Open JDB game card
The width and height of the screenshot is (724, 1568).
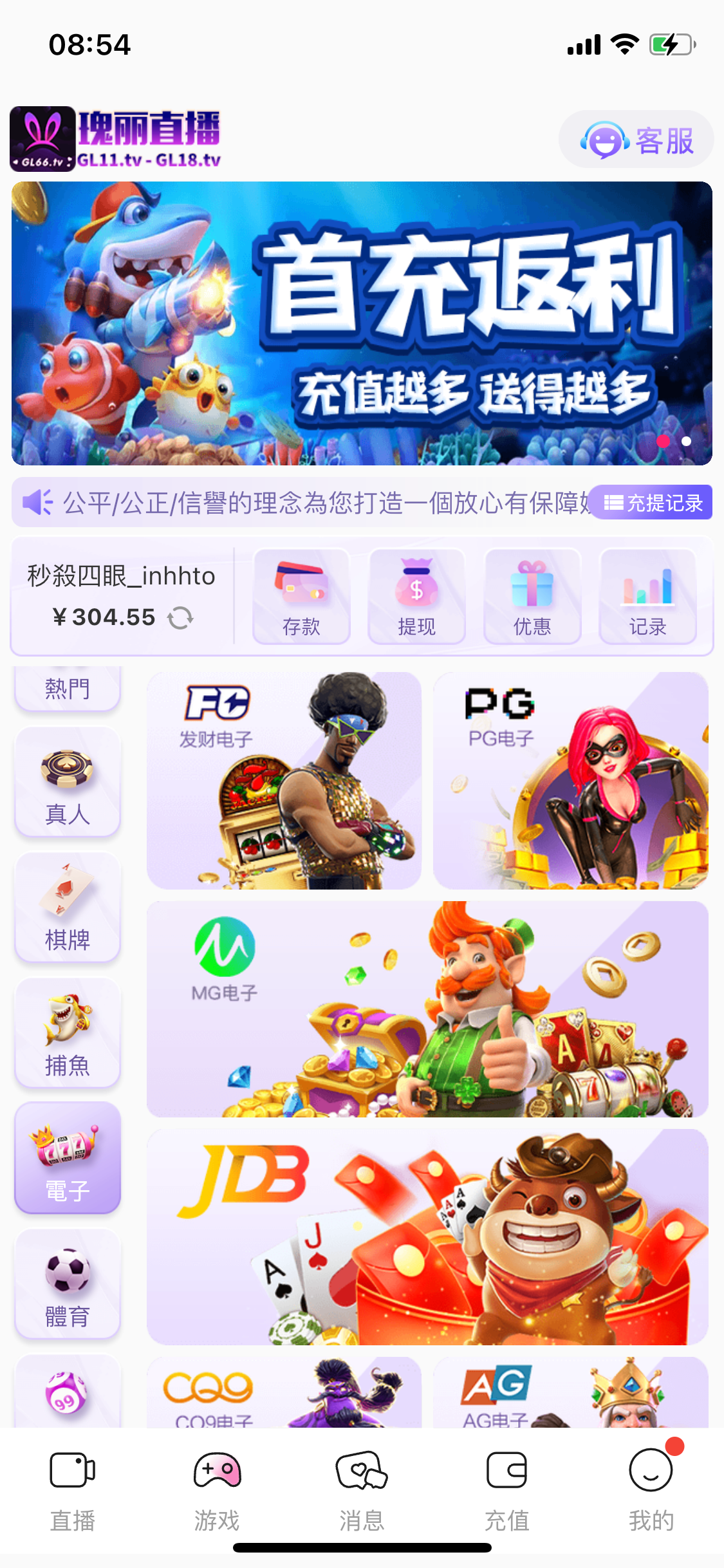tap(427, 1237)
